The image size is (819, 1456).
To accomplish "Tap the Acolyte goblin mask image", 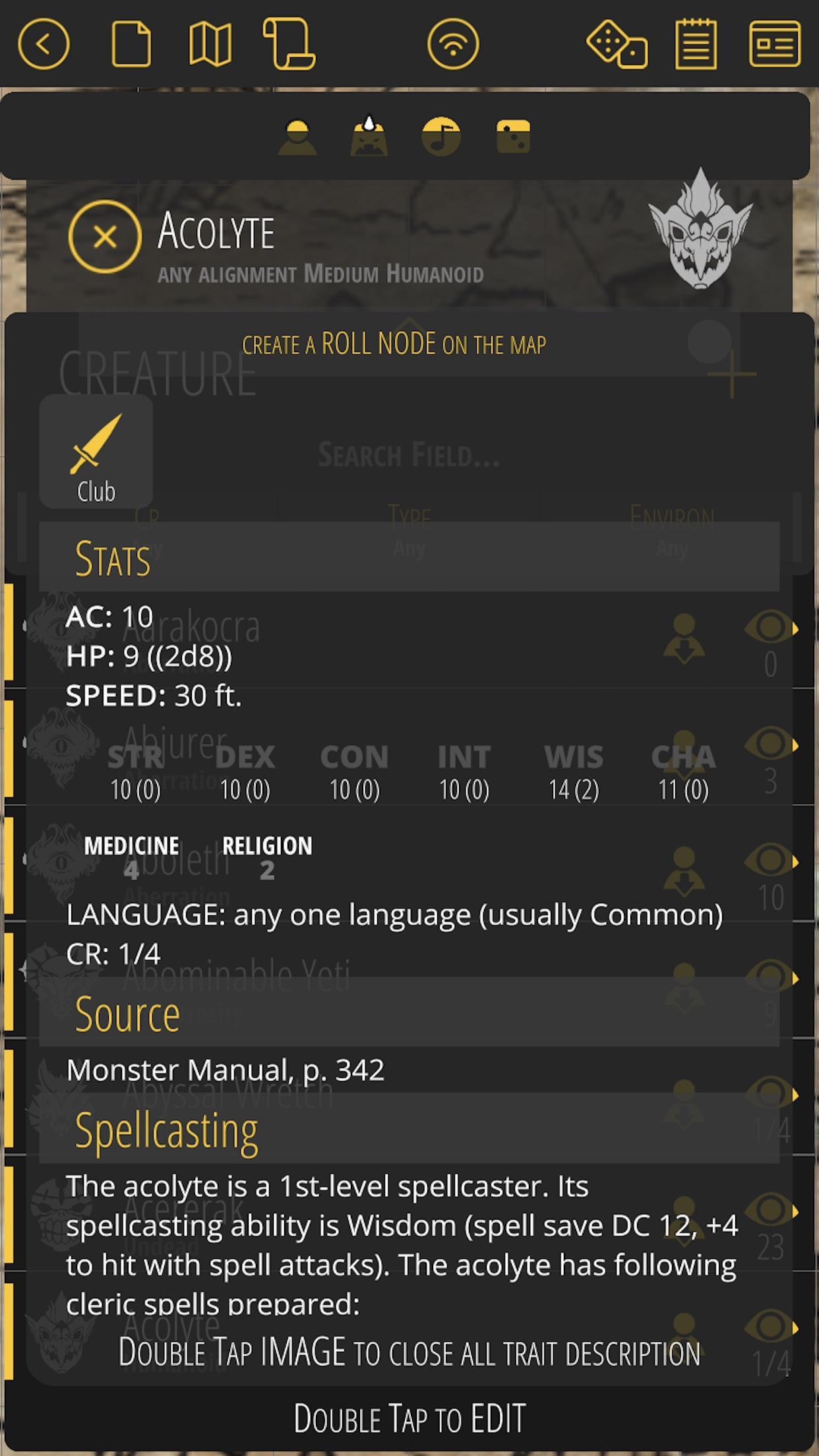I will (x=700, y=229).
